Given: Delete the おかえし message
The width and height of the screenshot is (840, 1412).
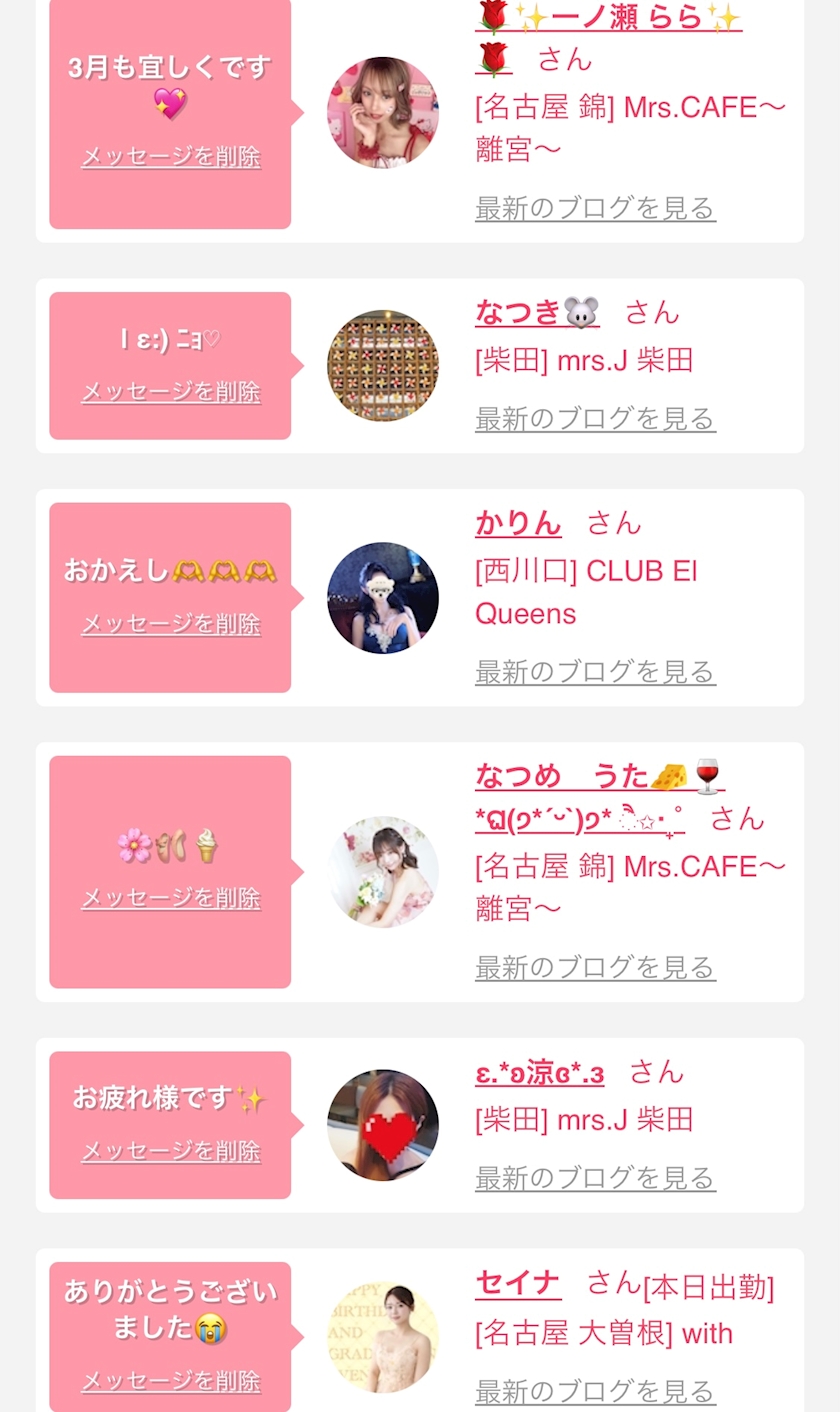Looking at the screenshot, I should coord(171,625).
